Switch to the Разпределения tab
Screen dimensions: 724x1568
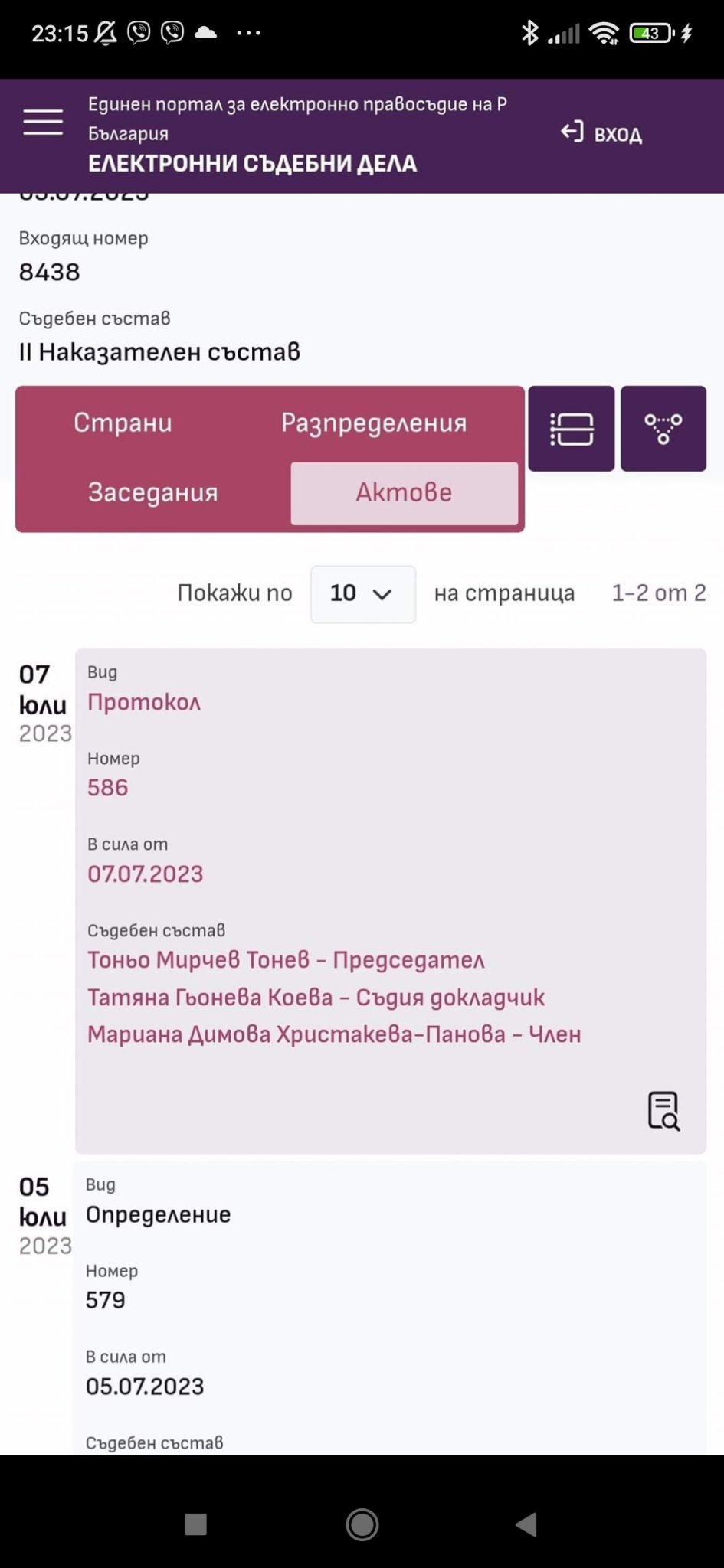pyautogui.click(x=374, y=423)
